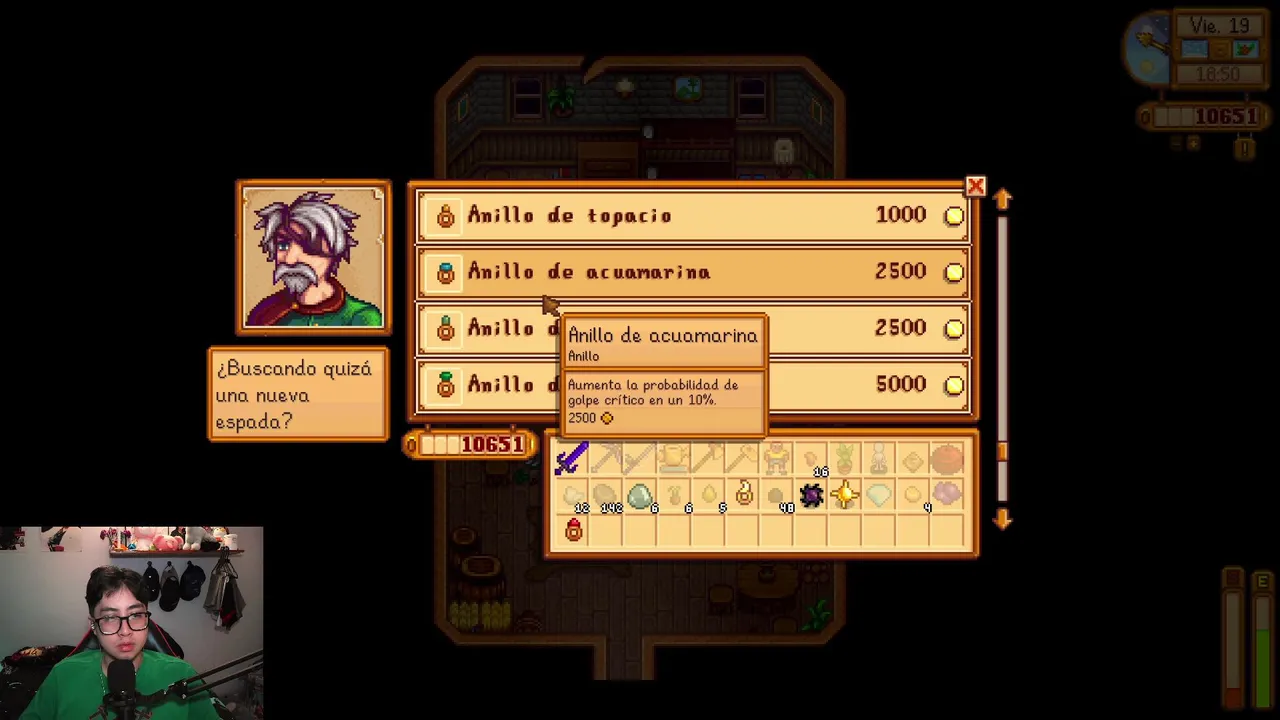The width and height of the screenshot is (1280, 720).
Task: Select the purple sword in inventory
Action: click(x=572, y=459)
